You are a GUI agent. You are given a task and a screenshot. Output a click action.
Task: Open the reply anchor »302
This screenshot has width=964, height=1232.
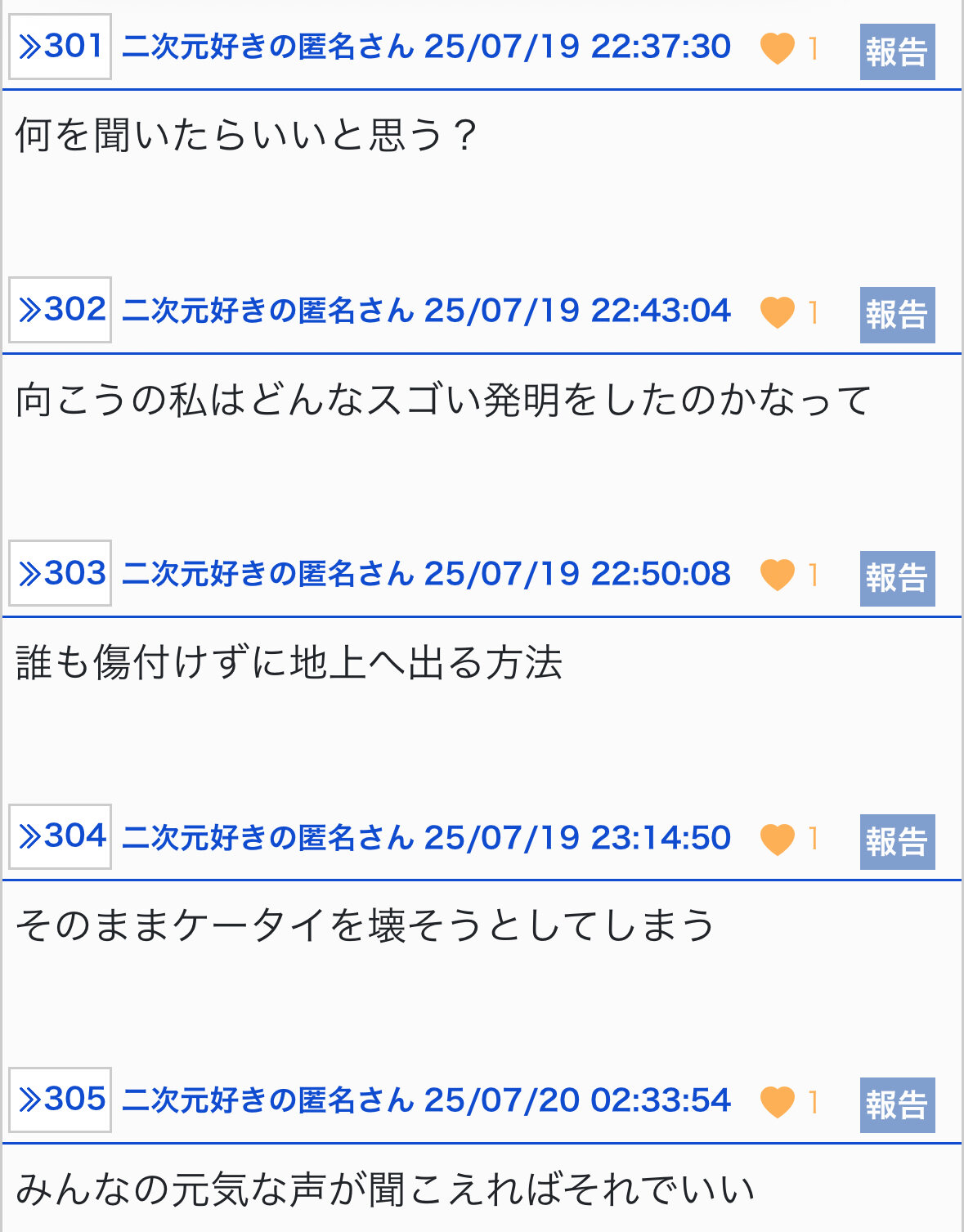61,310
